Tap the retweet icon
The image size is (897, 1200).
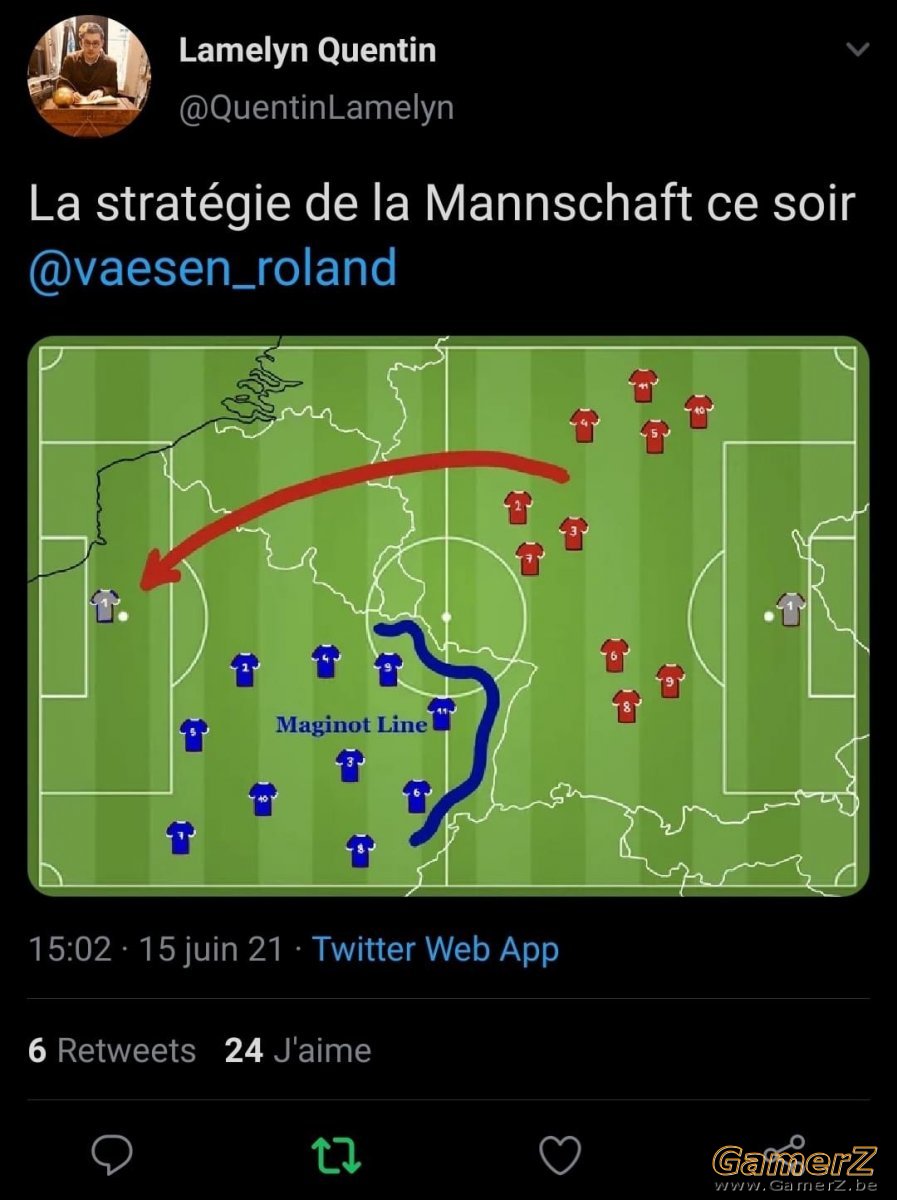click(336, 1155)
